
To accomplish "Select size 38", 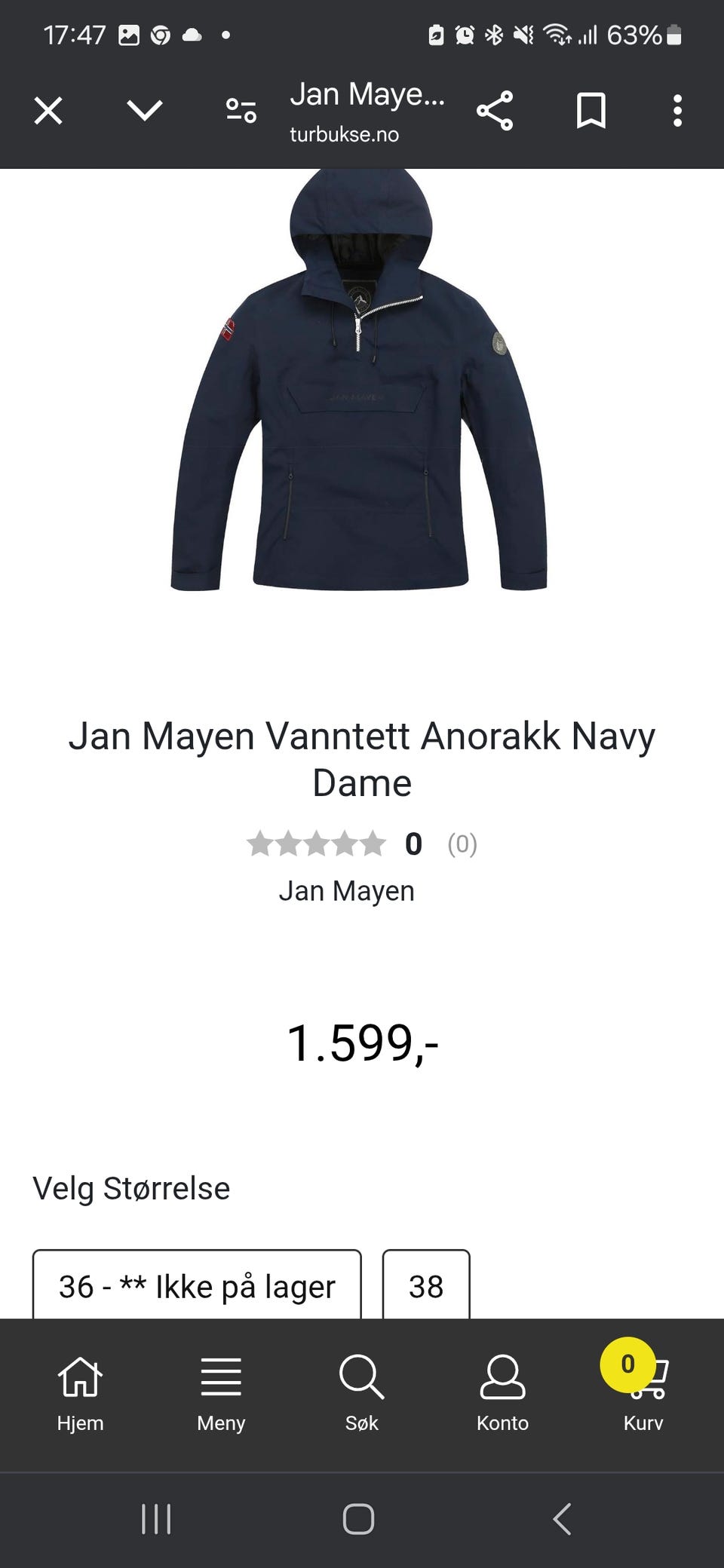I will tap(426, 1286).
